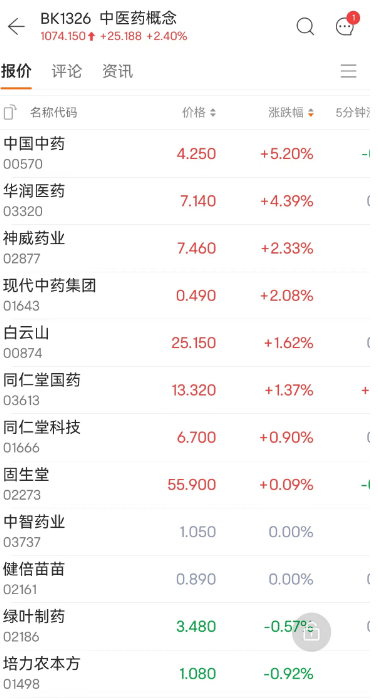
Task: View details for 神威药业
Action: (185, 248)
